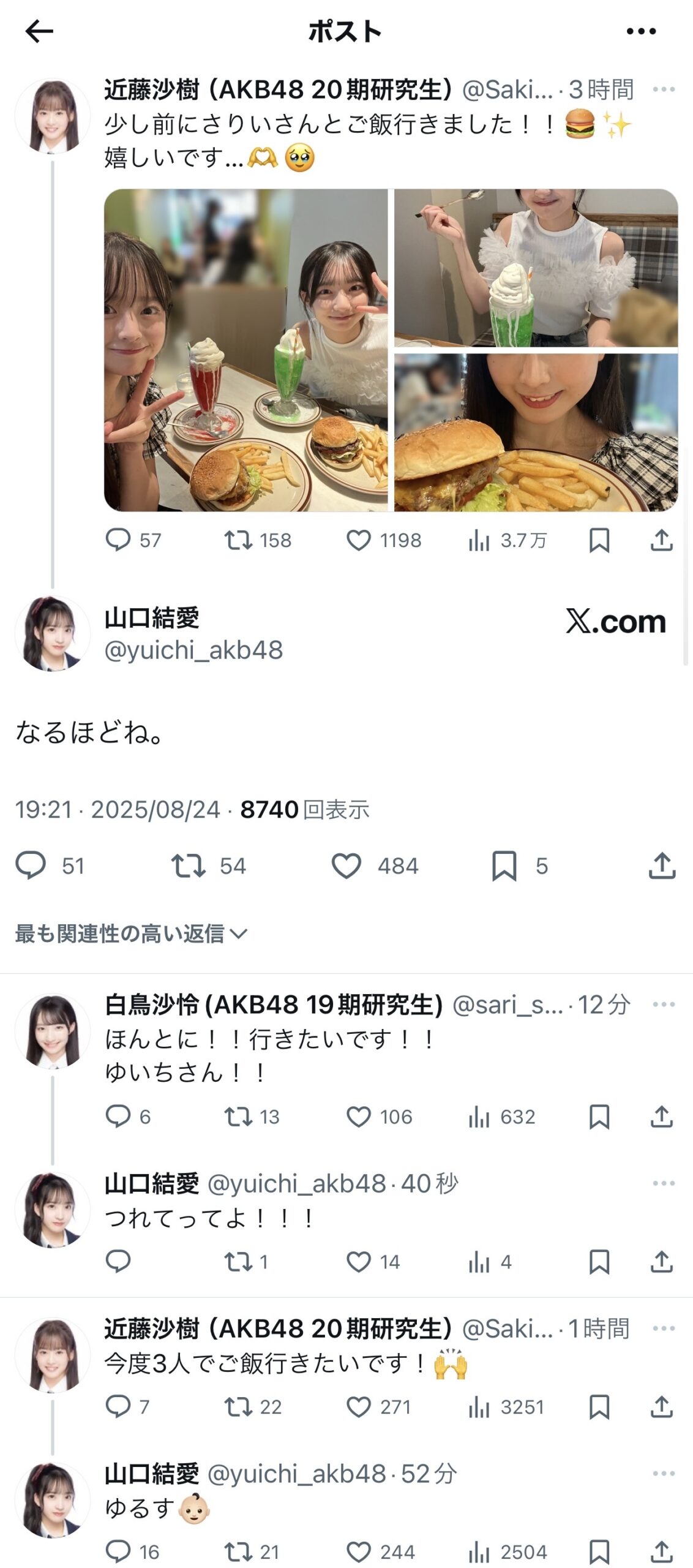
Task: Like the quoted post with 1198 likes
Action: click(x=359, y=540)
